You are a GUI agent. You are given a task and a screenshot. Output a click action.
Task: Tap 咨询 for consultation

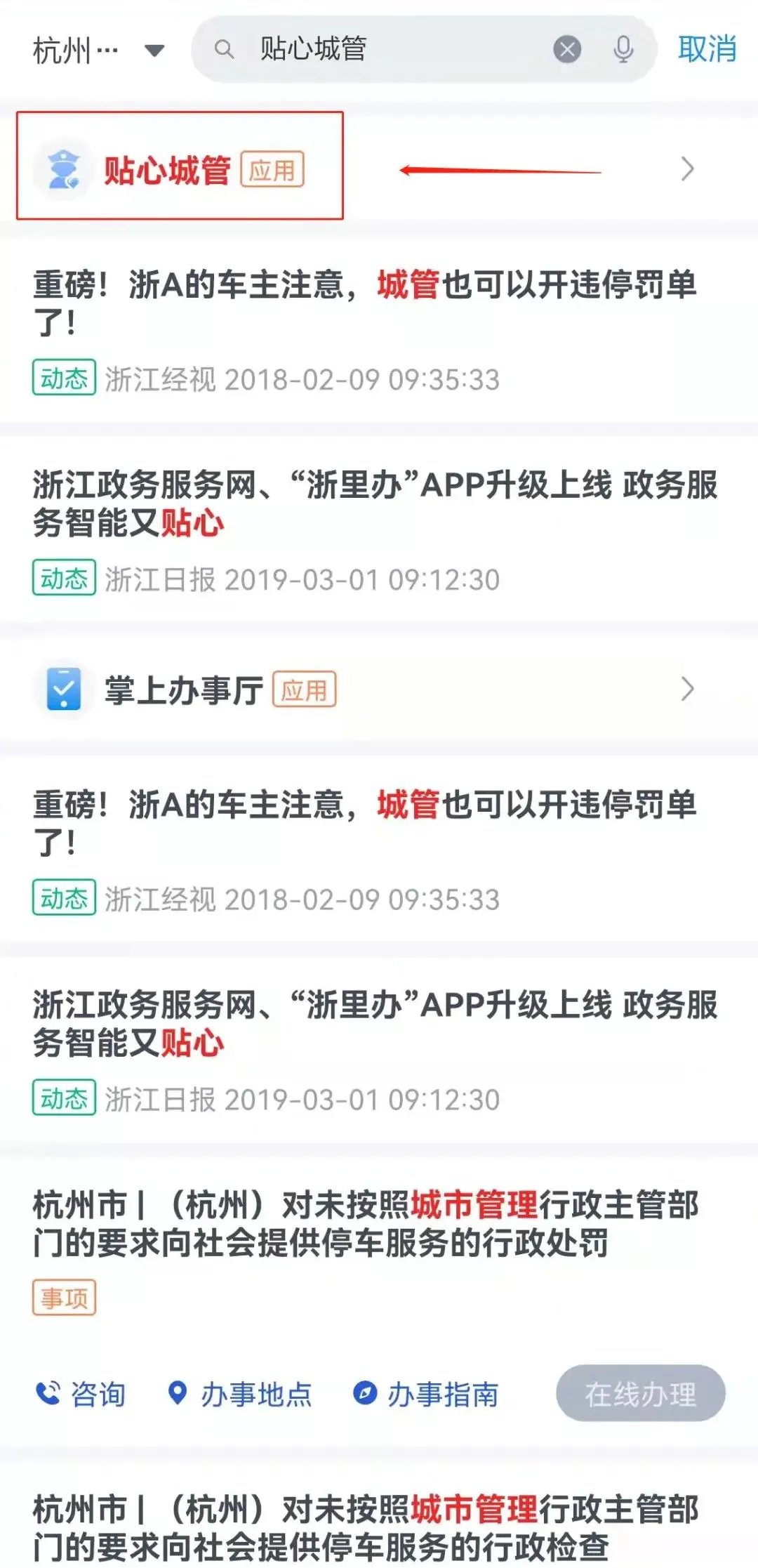click(81, 1394)
